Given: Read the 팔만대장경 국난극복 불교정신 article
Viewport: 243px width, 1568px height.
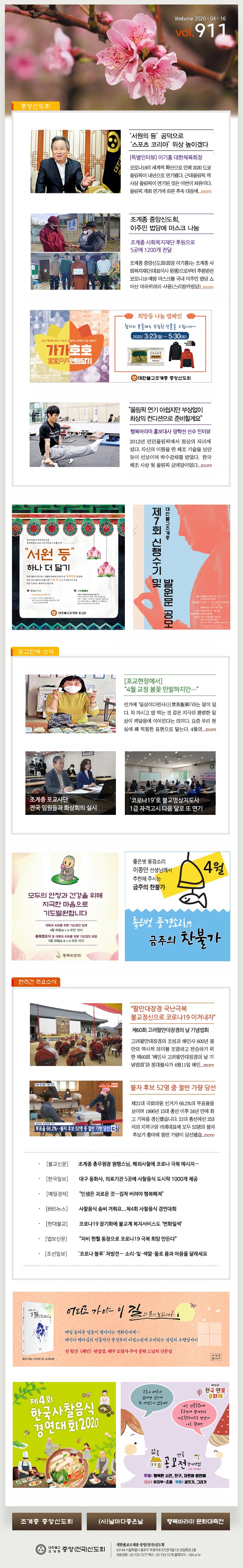Looking at the screenshot, I should coord(173,1012).
